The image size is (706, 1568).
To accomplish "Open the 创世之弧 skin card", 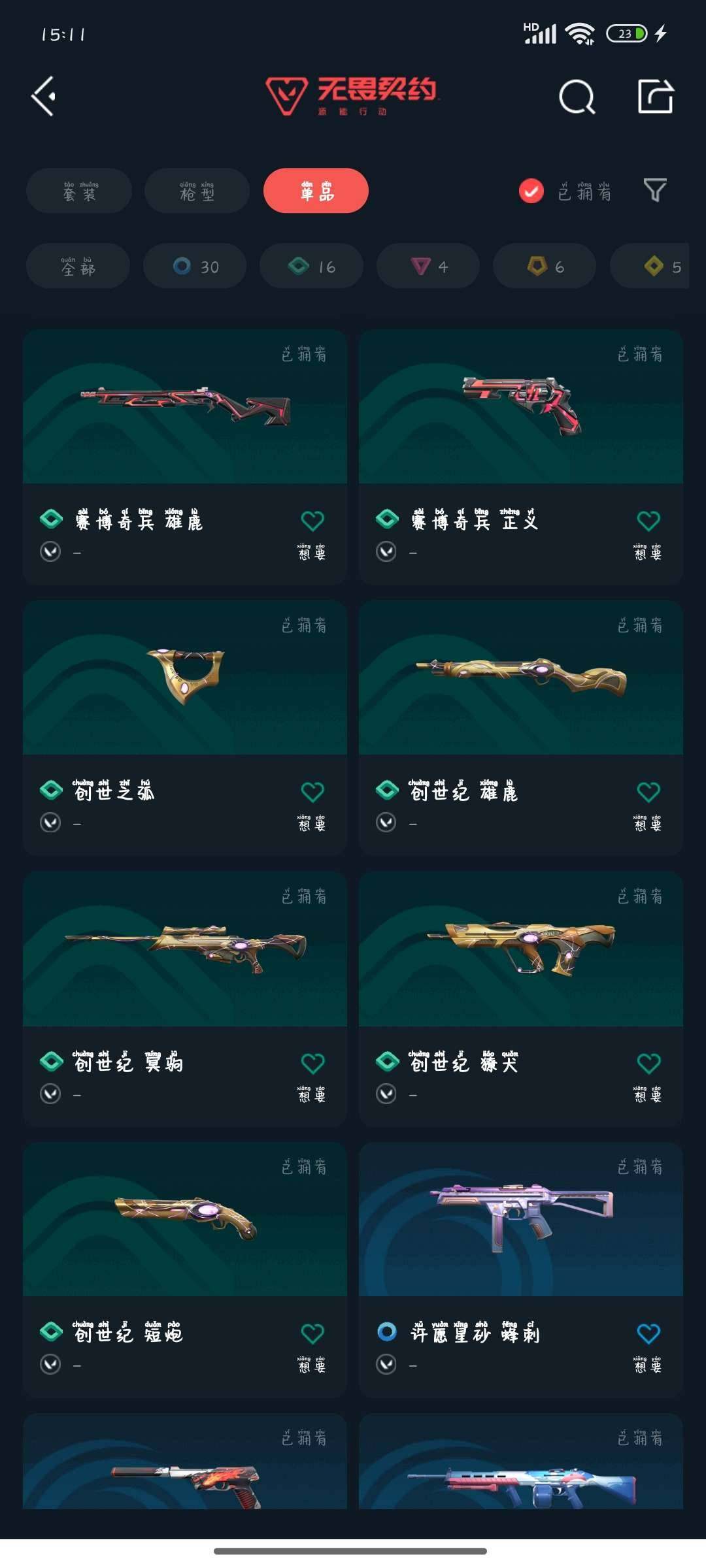I will tap(185, 728).
